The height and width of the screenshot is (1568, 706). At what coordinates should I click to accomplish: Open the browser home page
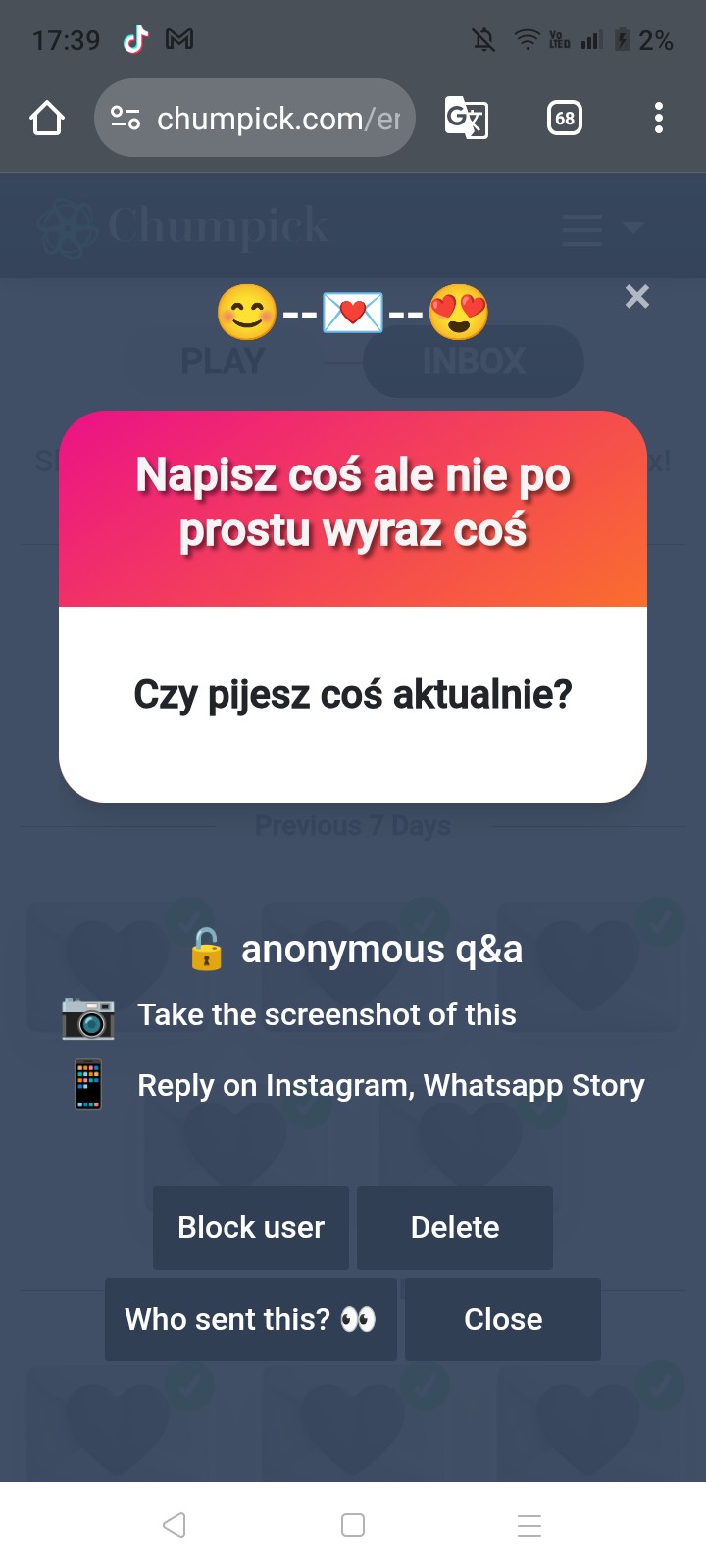pos(47,119)
